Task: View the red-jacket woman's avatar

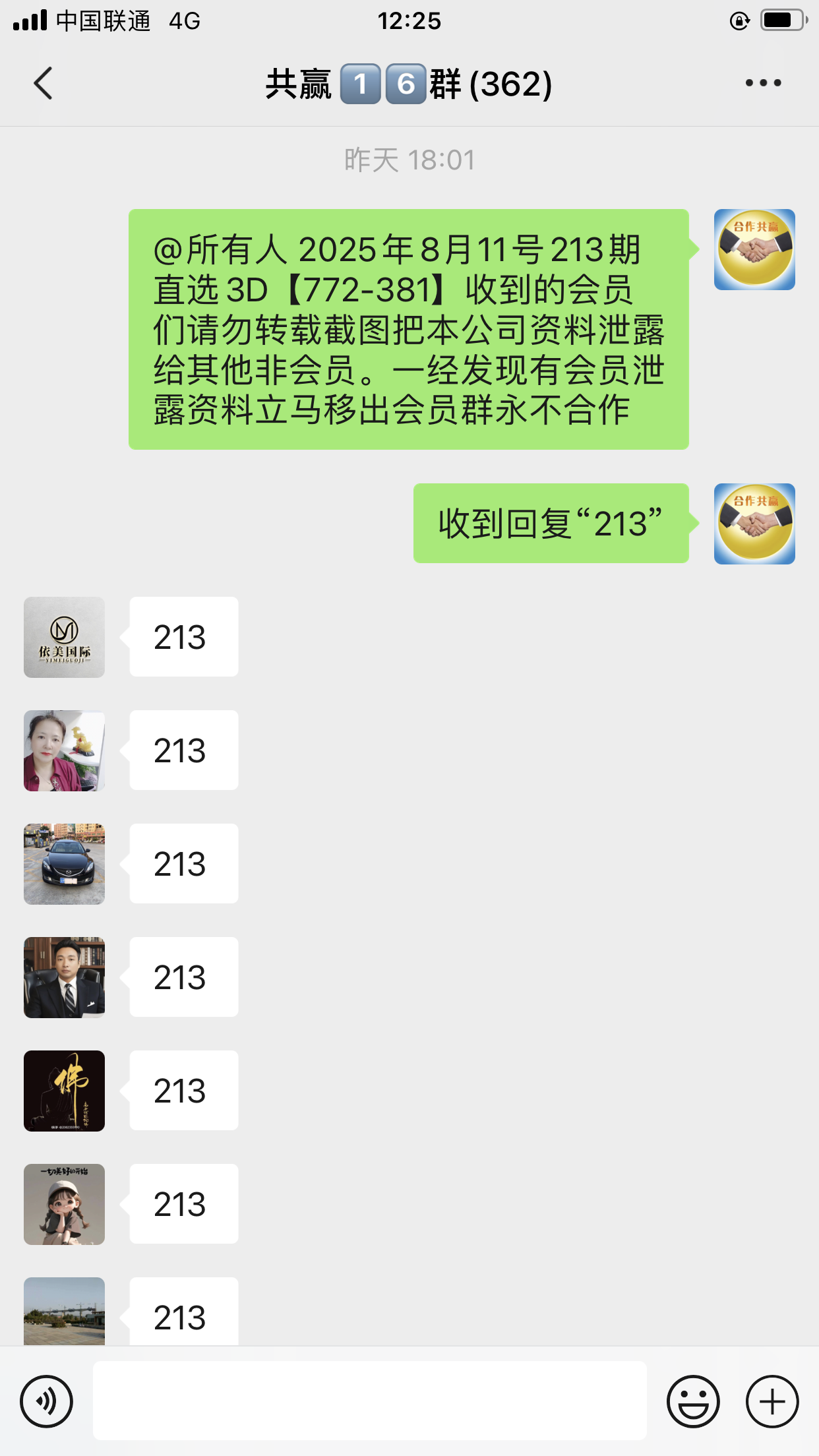Action: click(63, 750)
